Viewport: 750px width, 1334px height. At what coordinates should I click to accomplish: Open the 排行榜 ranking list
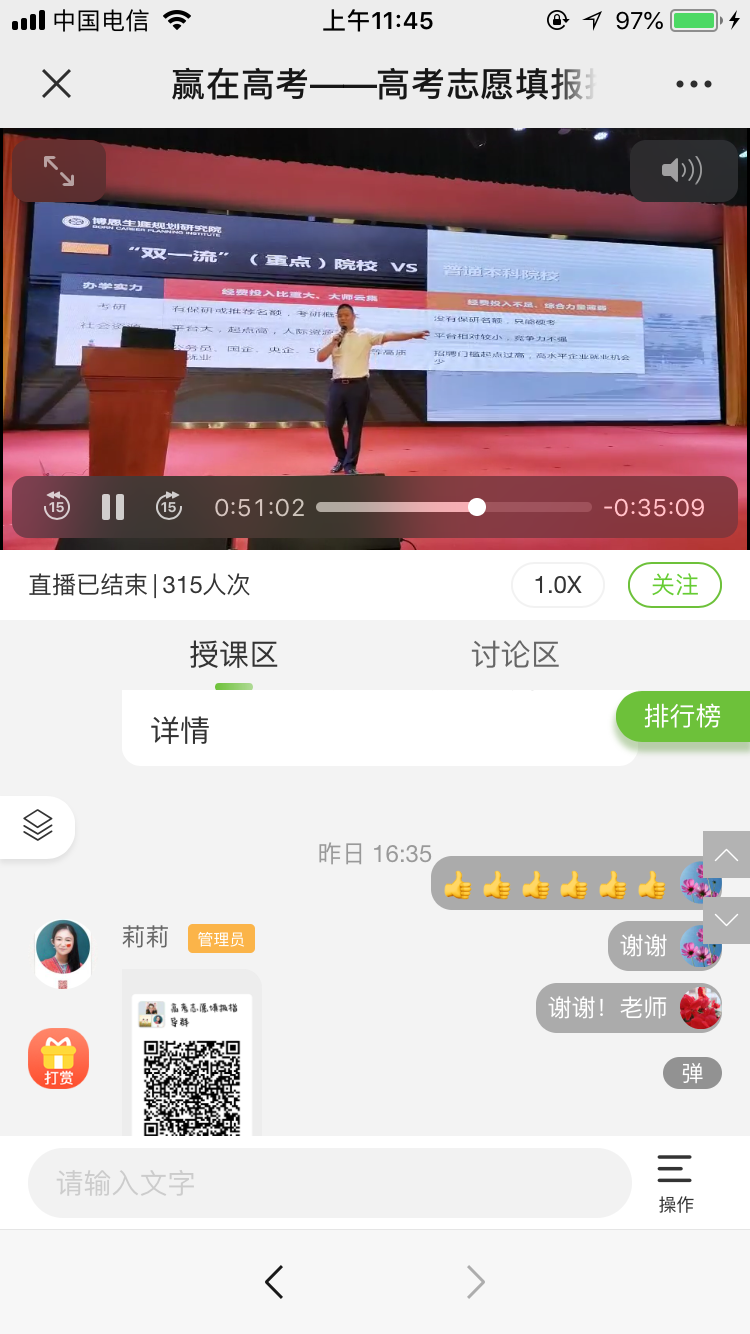click(x=683, y=716)
